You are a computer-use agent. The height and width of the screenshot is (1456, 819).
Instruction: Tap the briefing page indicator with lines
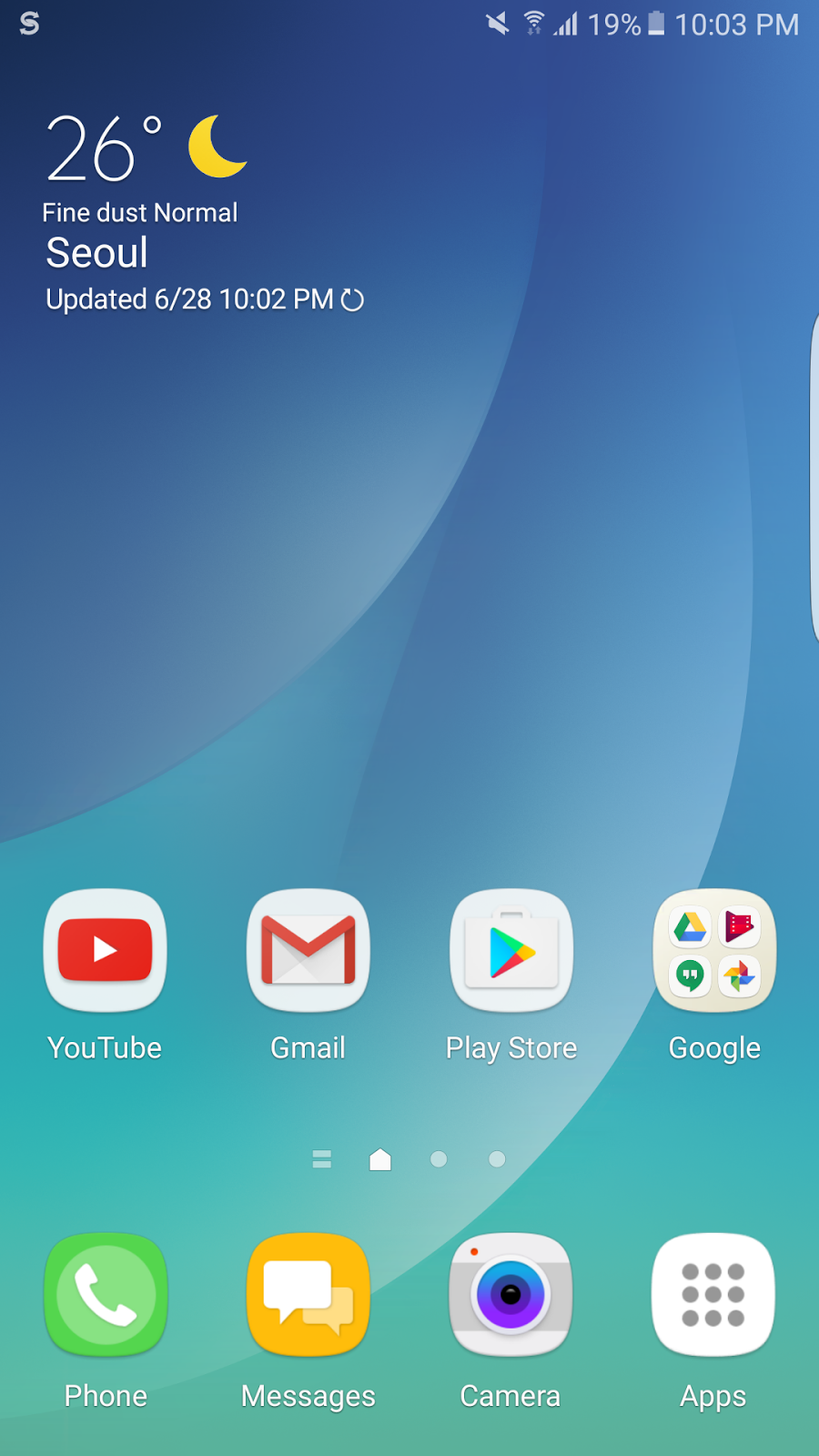(321, 1159)
